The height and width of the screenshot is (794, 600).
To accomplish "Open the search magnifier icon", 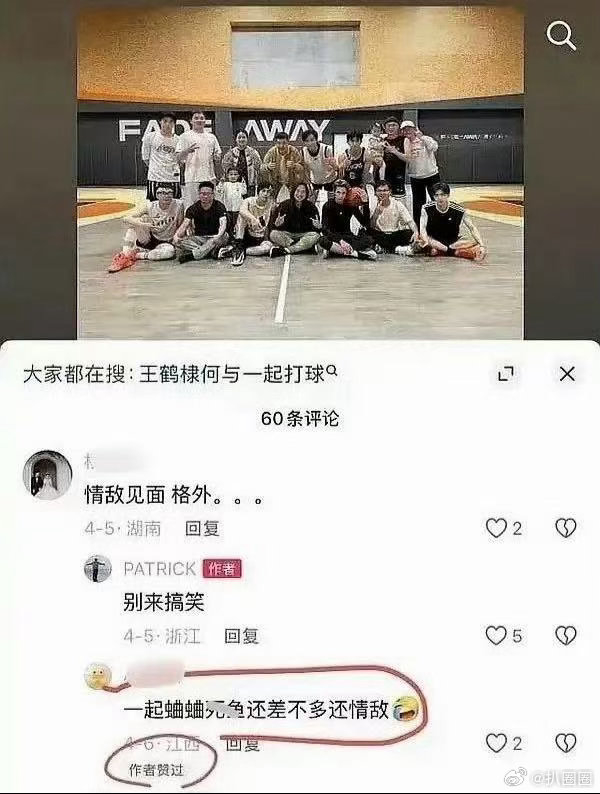I will coord(561,36).
